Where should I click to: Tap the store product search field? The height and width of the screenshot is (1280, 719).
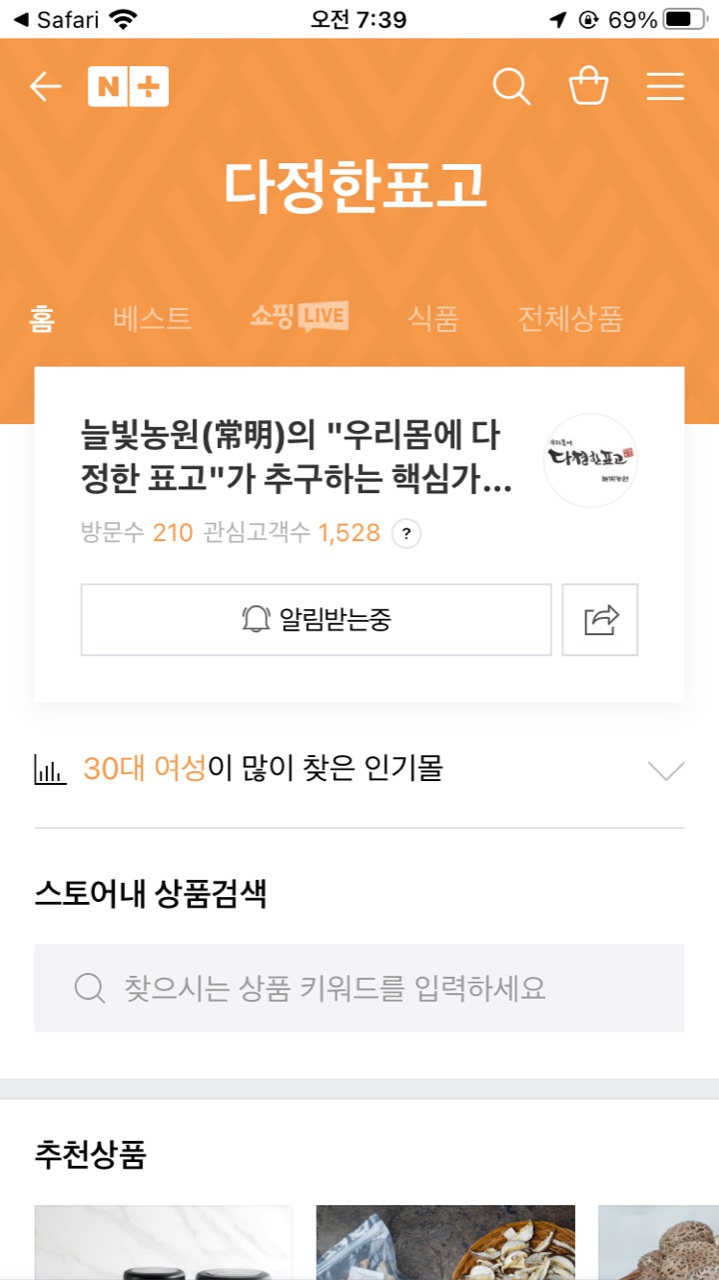click(x=359, y=988)
